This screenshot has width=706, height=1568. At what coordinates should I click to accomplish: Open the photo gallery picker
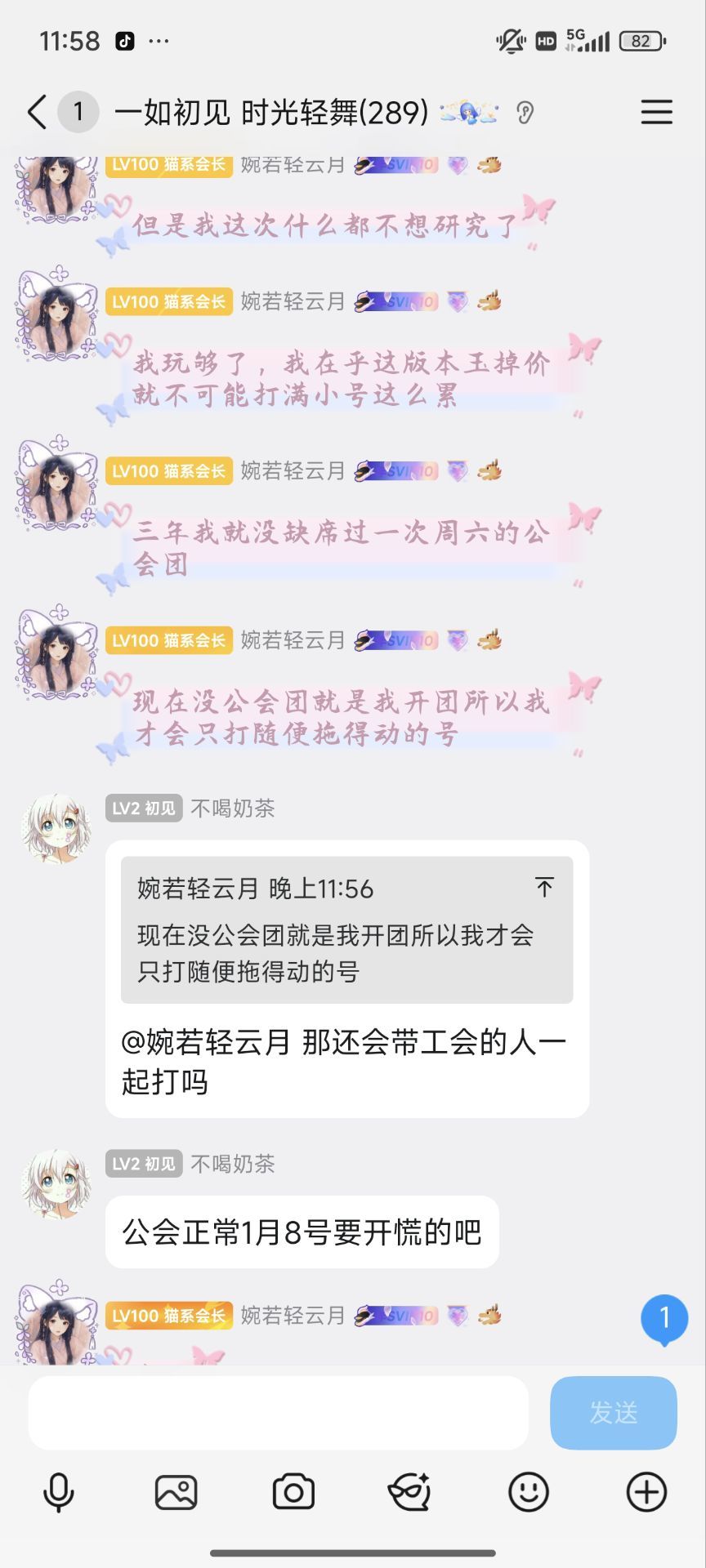pos(176,1492)
